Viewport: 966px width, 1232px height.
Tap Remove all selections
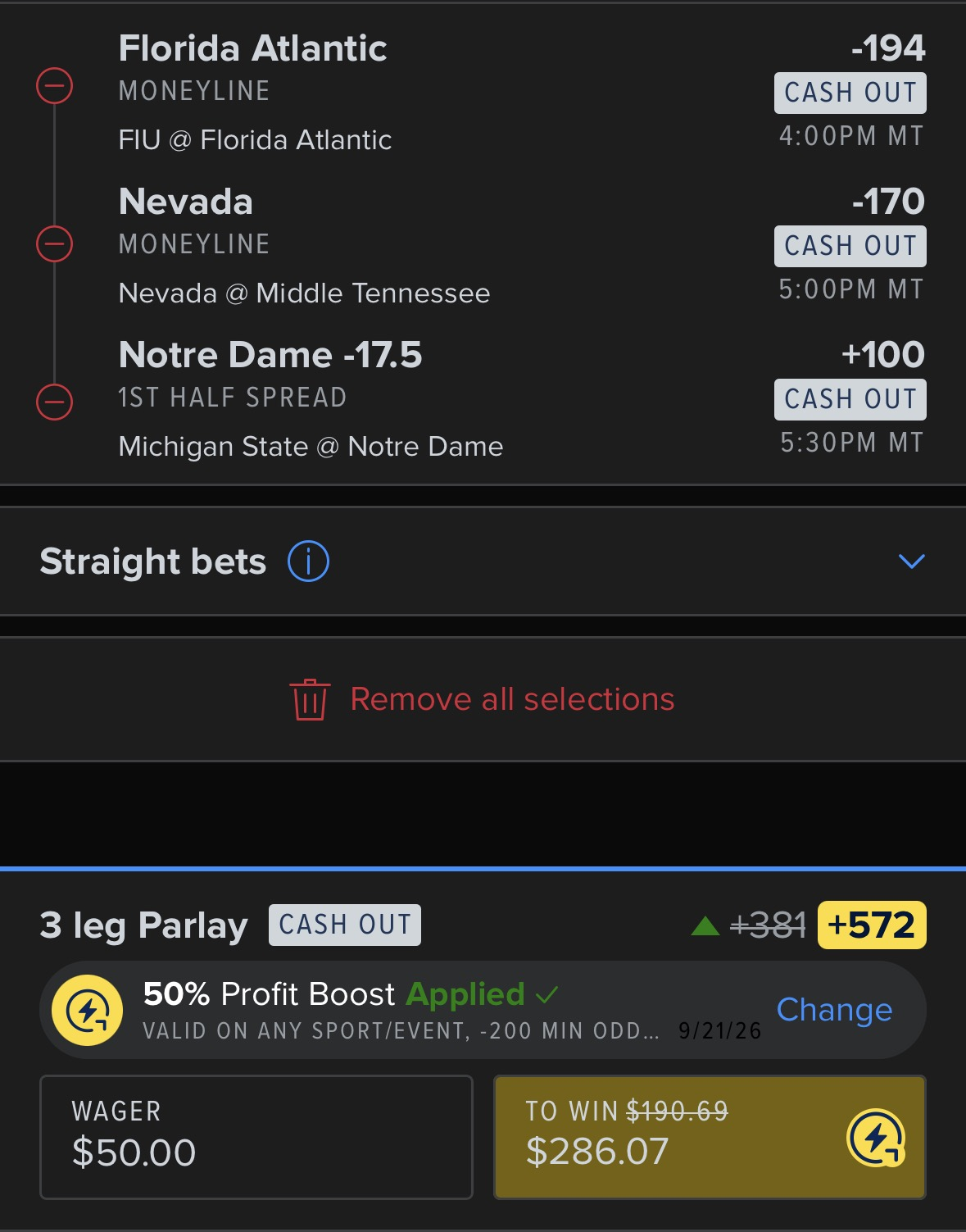coord(483,699)
